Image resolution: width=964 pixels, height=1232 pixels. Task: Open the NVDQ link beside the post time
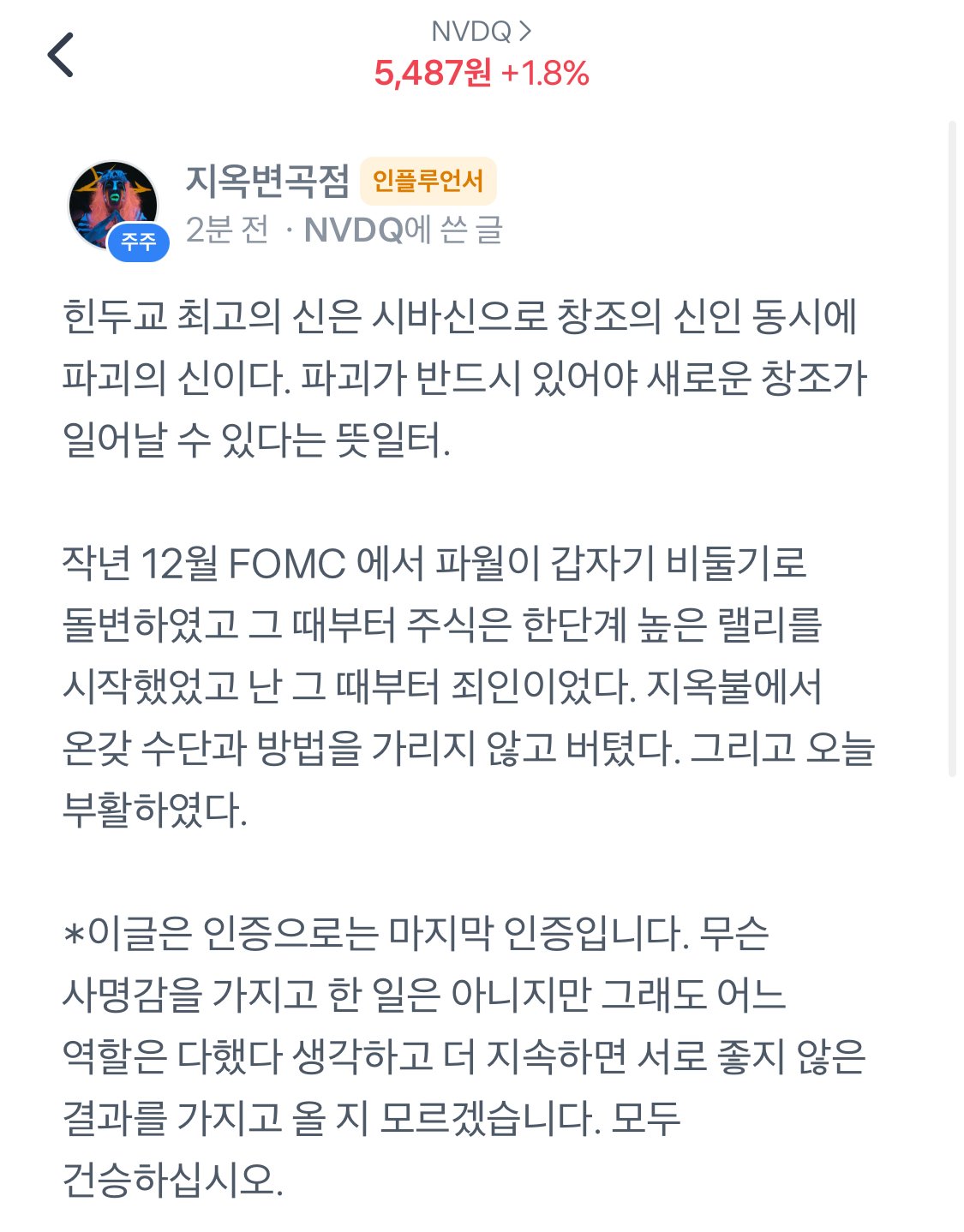tap(353, 230)
